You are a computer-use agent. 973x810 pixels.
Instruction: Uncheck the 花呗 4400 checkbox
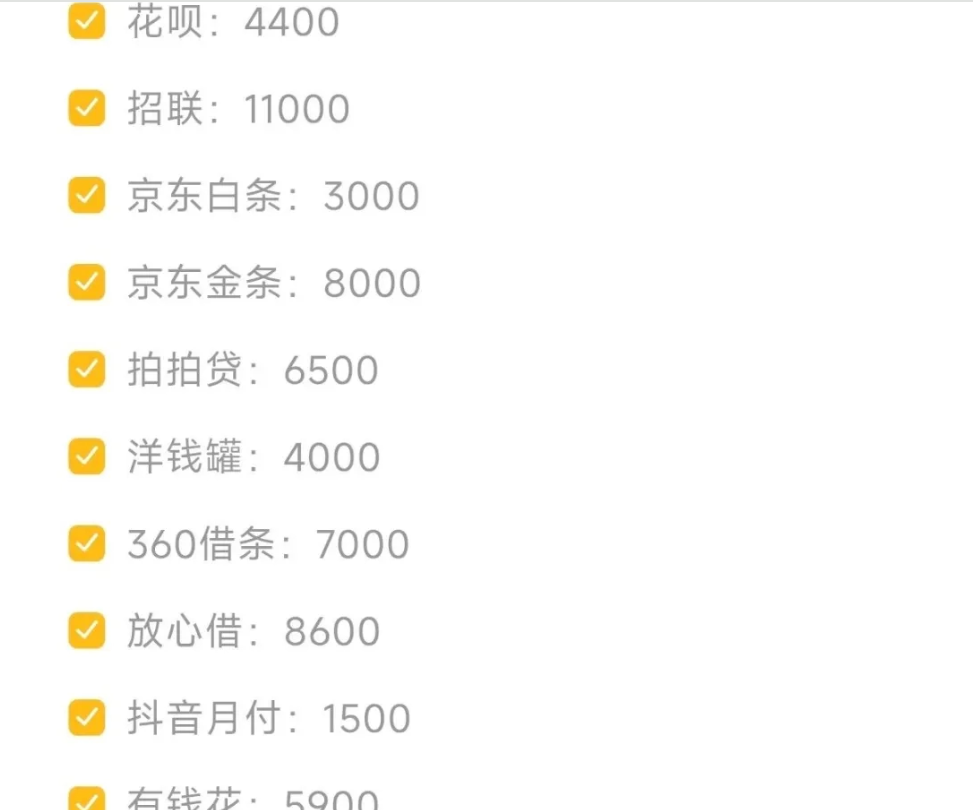pos(86,21)
